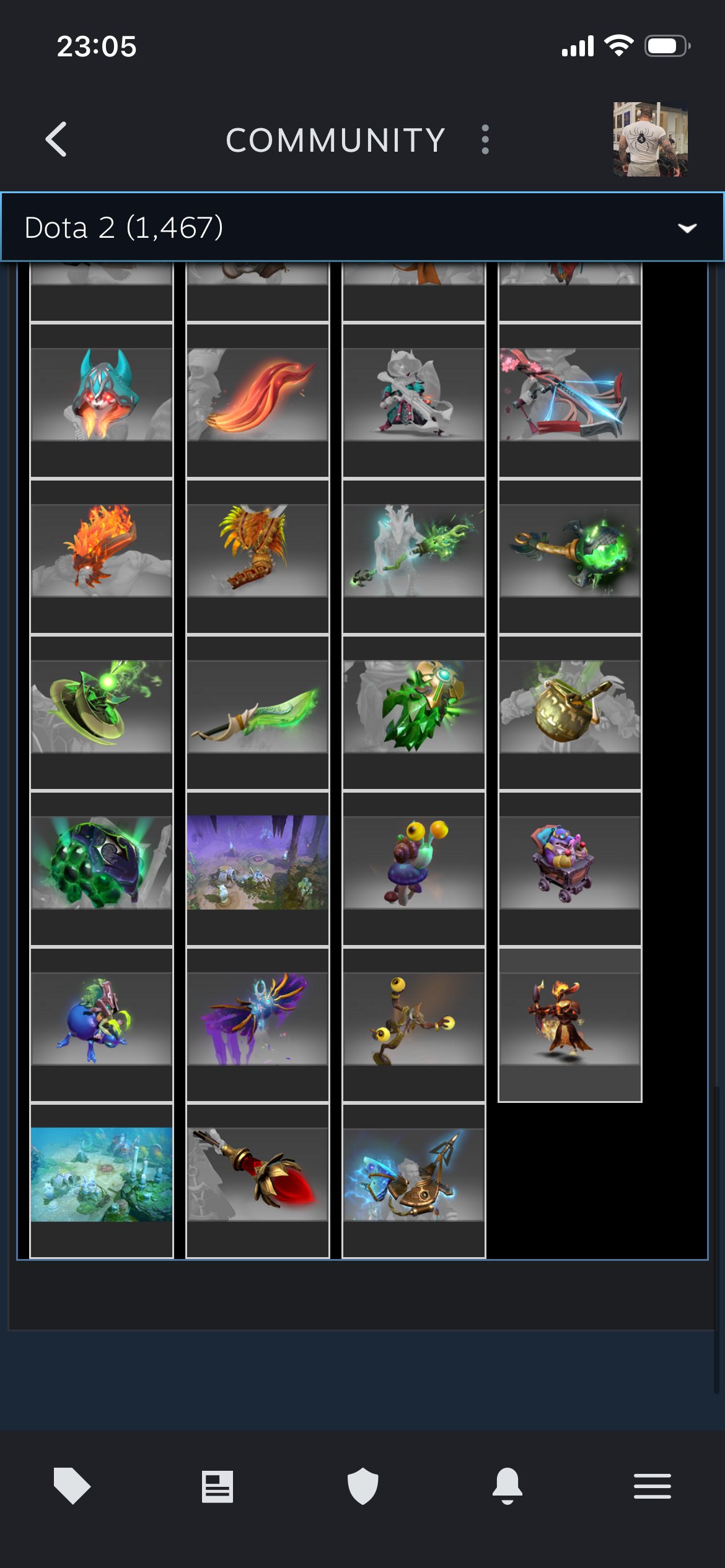Select the underwater terrain item

[102, 1175]
